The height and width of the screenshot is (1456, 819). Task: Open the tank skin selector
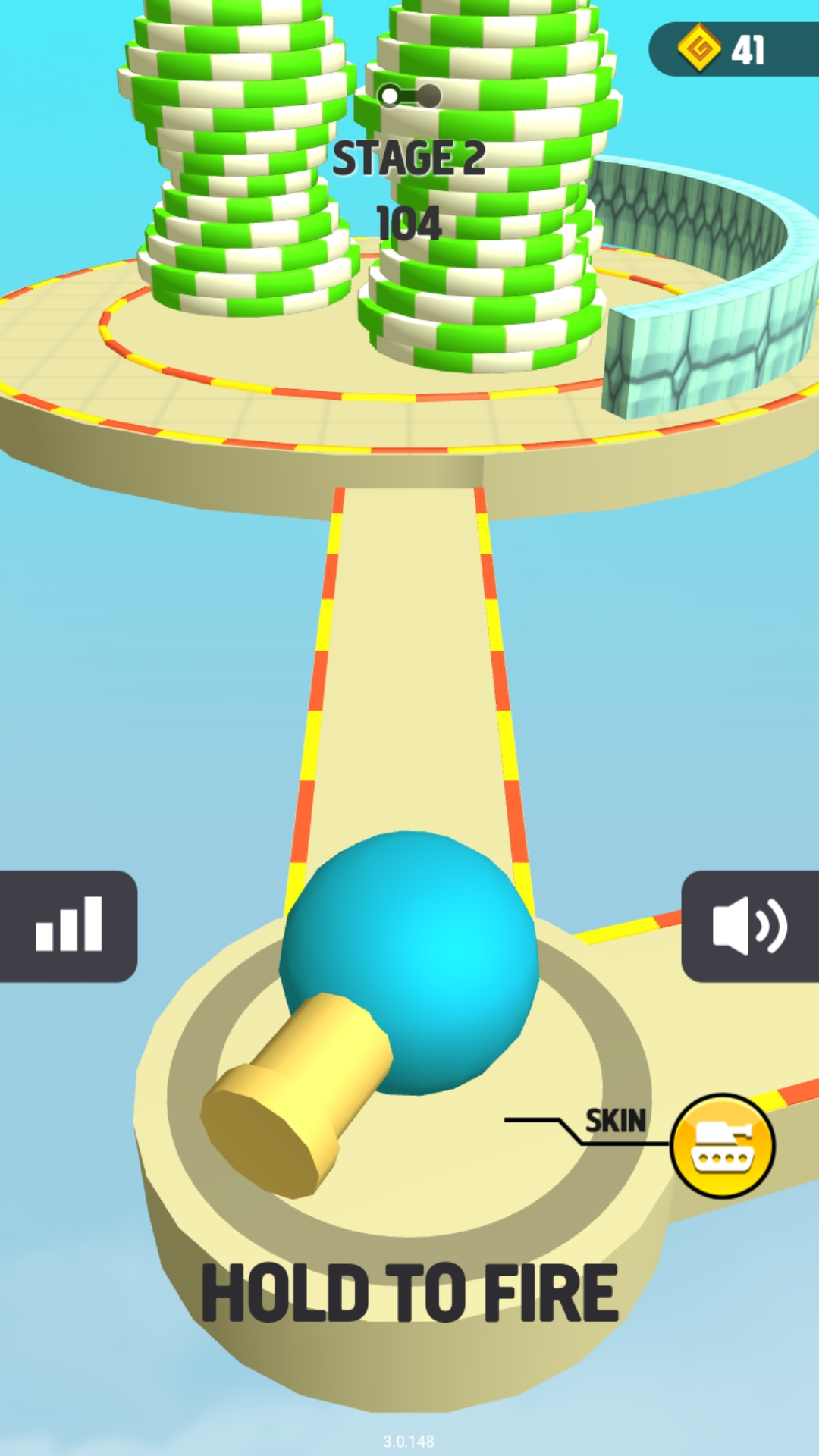point(723,1146)
